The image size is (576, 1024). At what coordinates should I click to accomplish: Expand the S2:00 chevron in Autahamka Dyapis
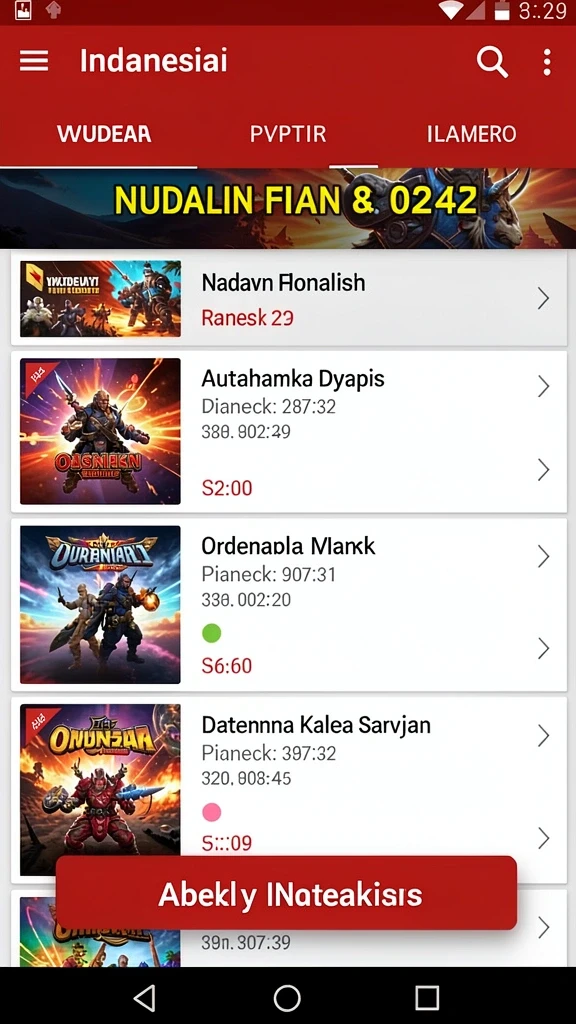point(543,470)
